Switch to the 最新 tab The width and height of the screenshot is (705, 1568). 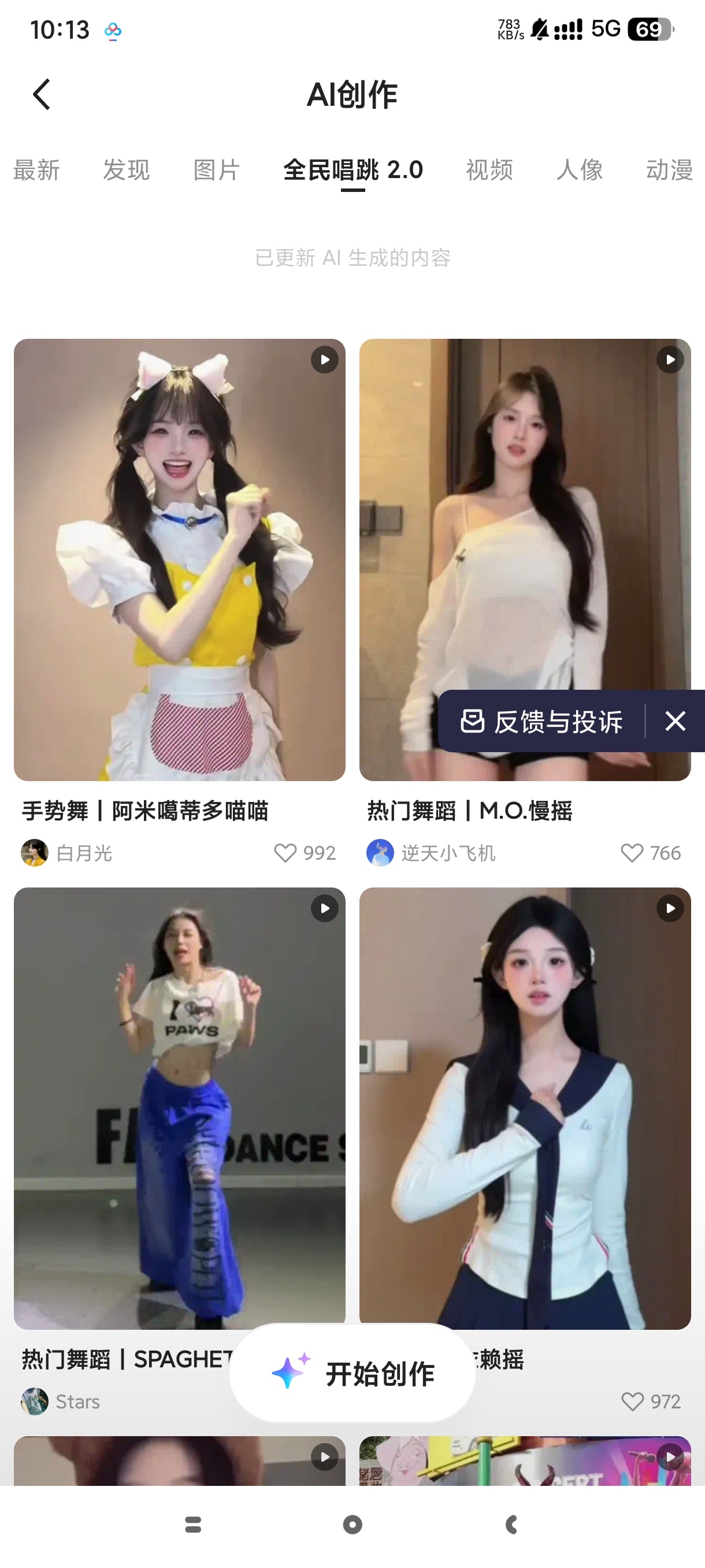coord(36,170)
